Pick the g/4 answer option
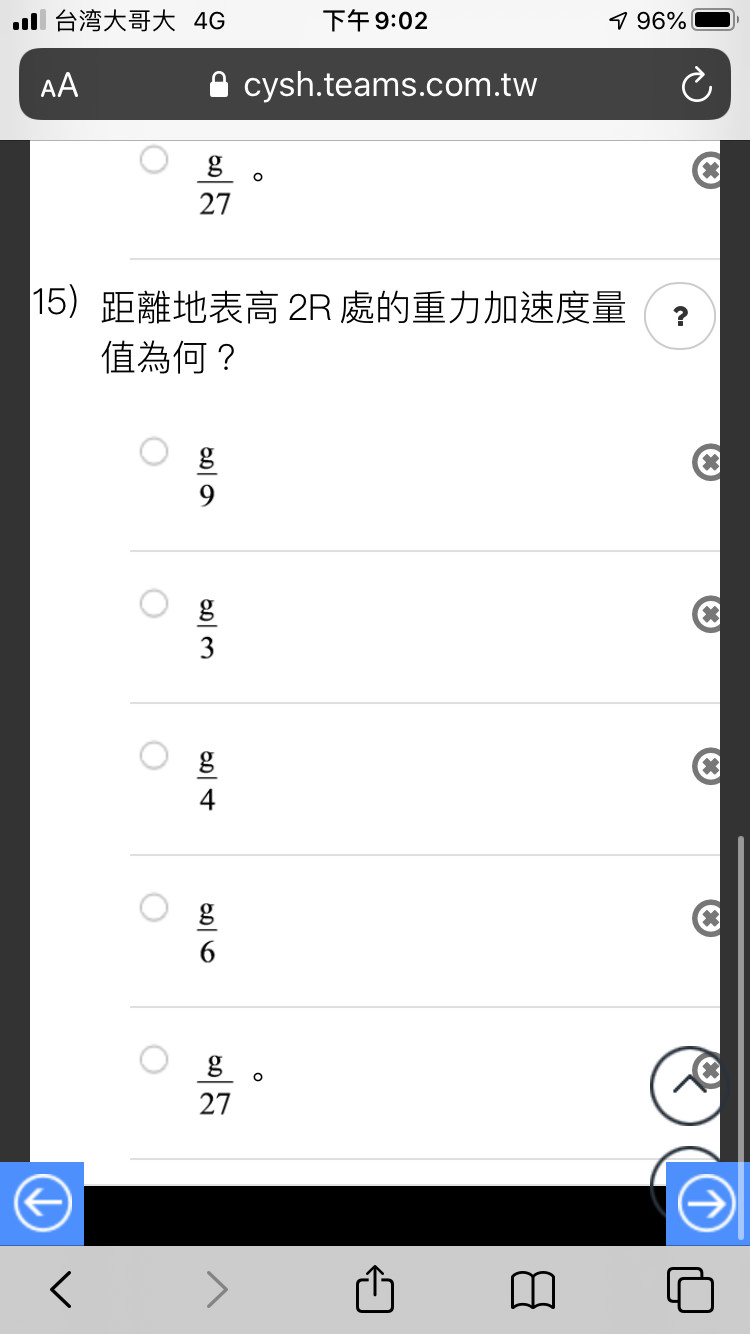750x1334 pixels. click(x=154, y=756)
